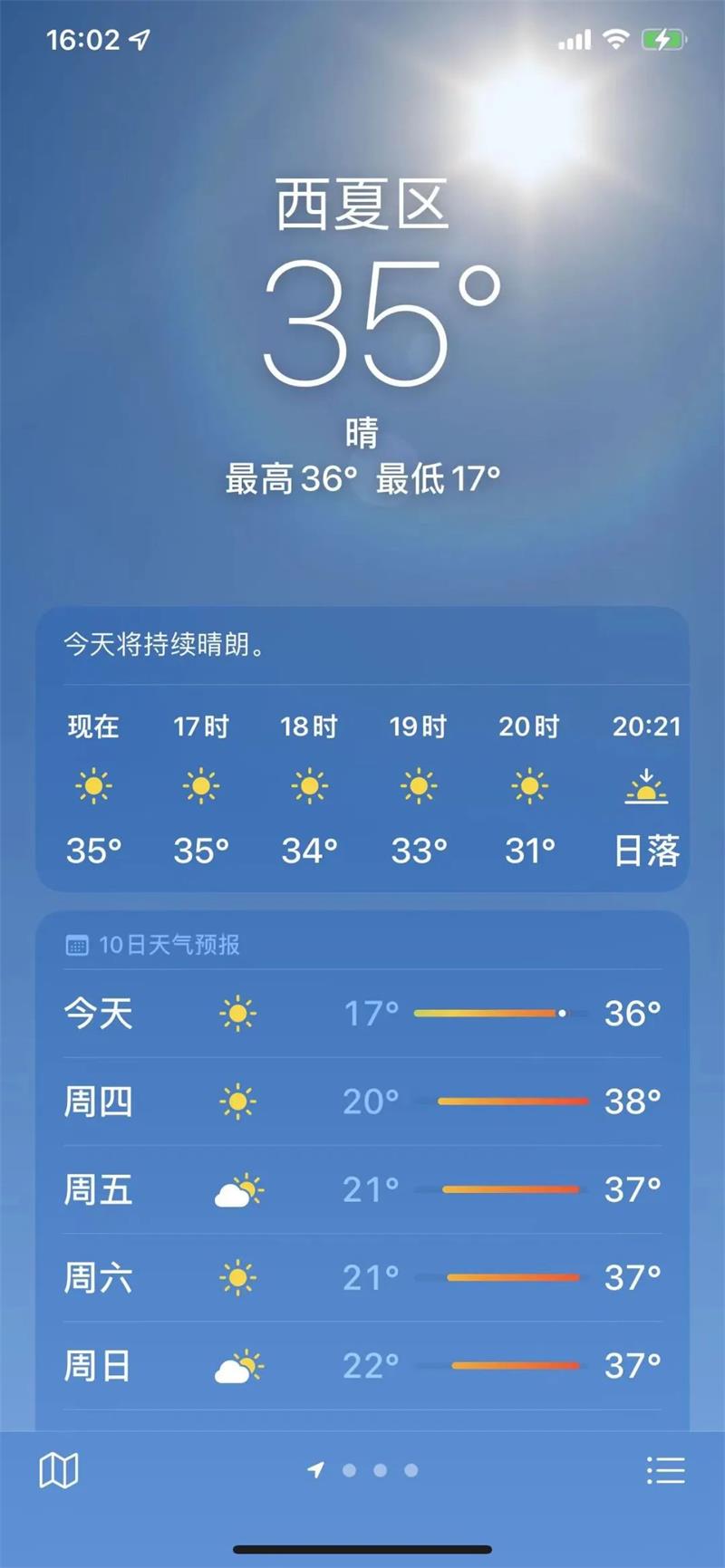Open the weather map
Image resolution: width=725 pixels, height=1568 pixels.
coord(59,1471)
